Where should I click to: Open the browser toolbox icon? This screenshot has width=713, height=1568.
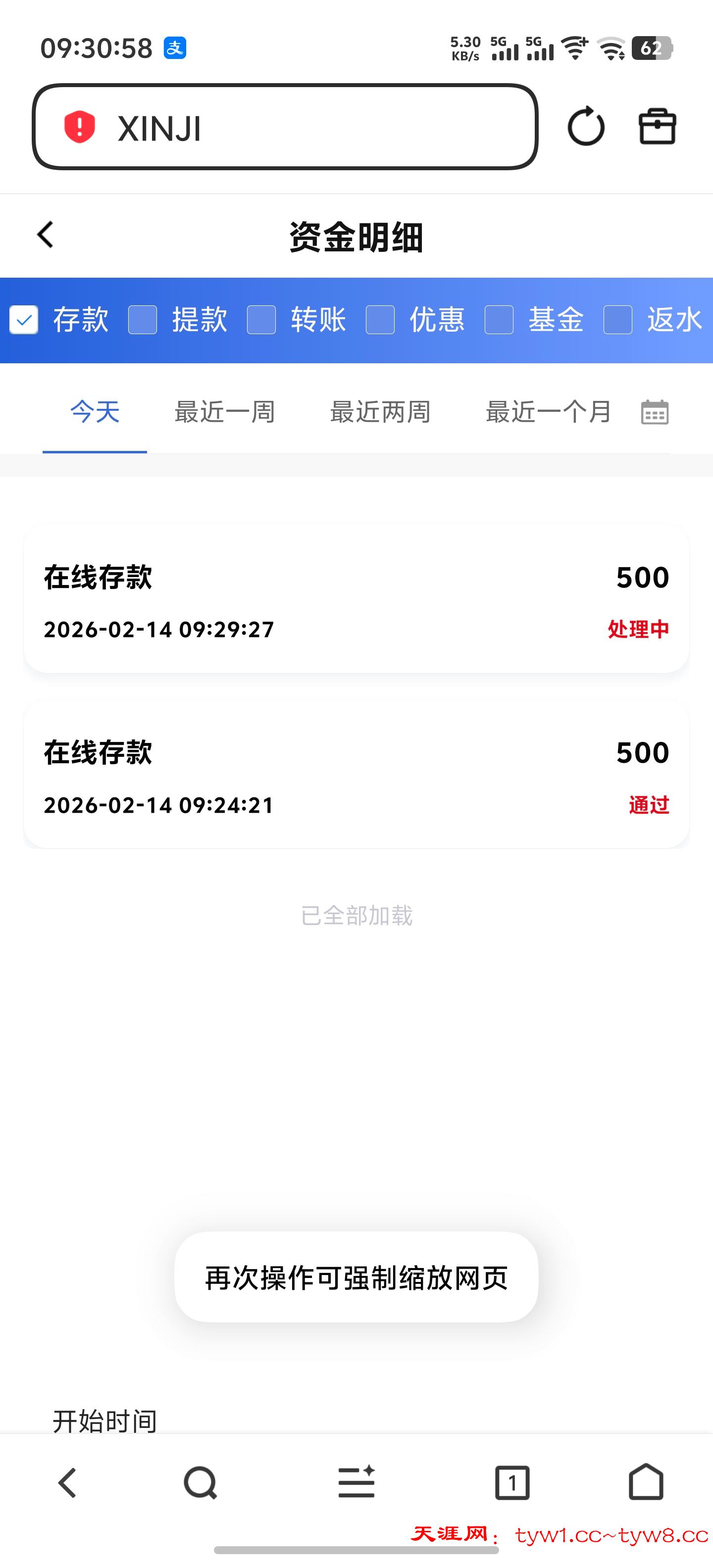(x=657, y=127)
